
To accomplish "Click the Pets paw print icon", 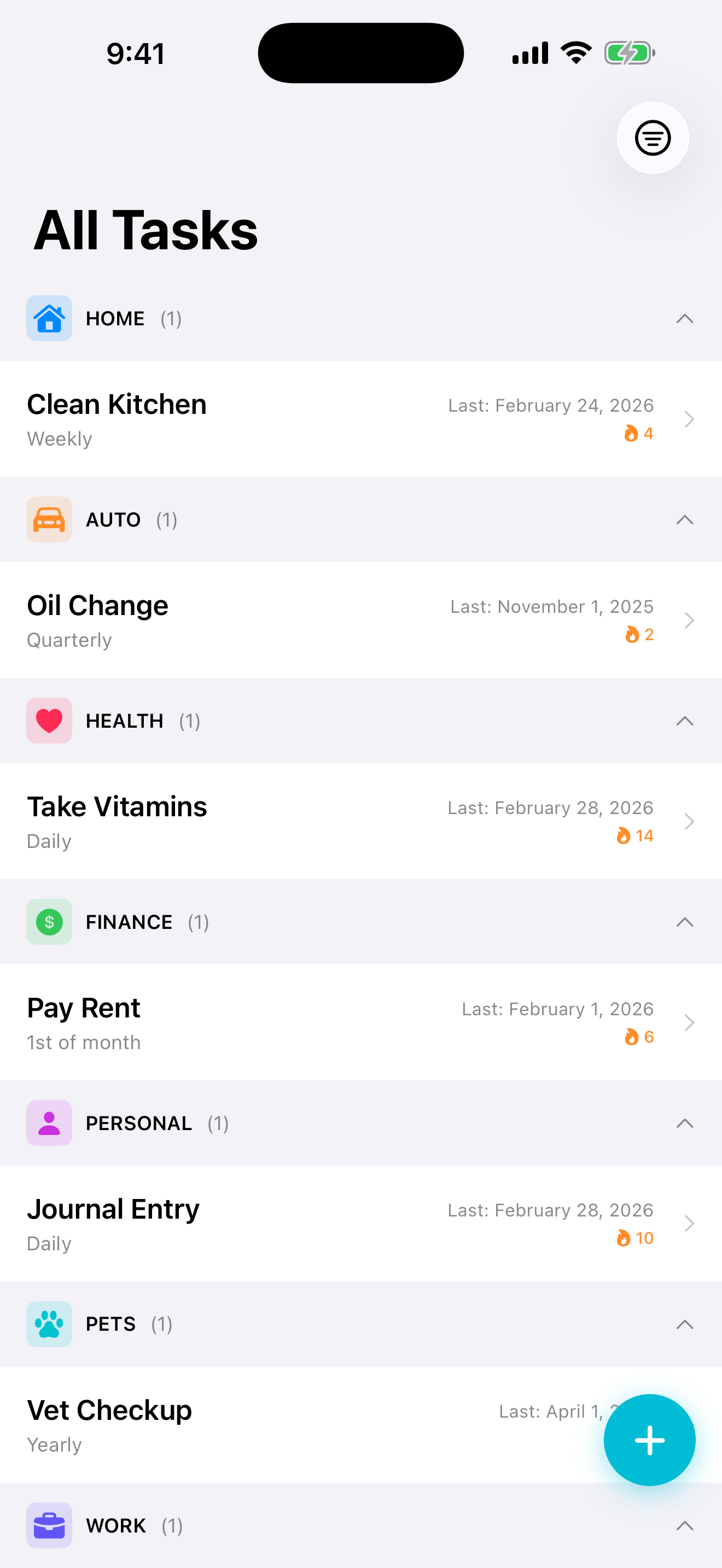I will (x=49, y=1324).
